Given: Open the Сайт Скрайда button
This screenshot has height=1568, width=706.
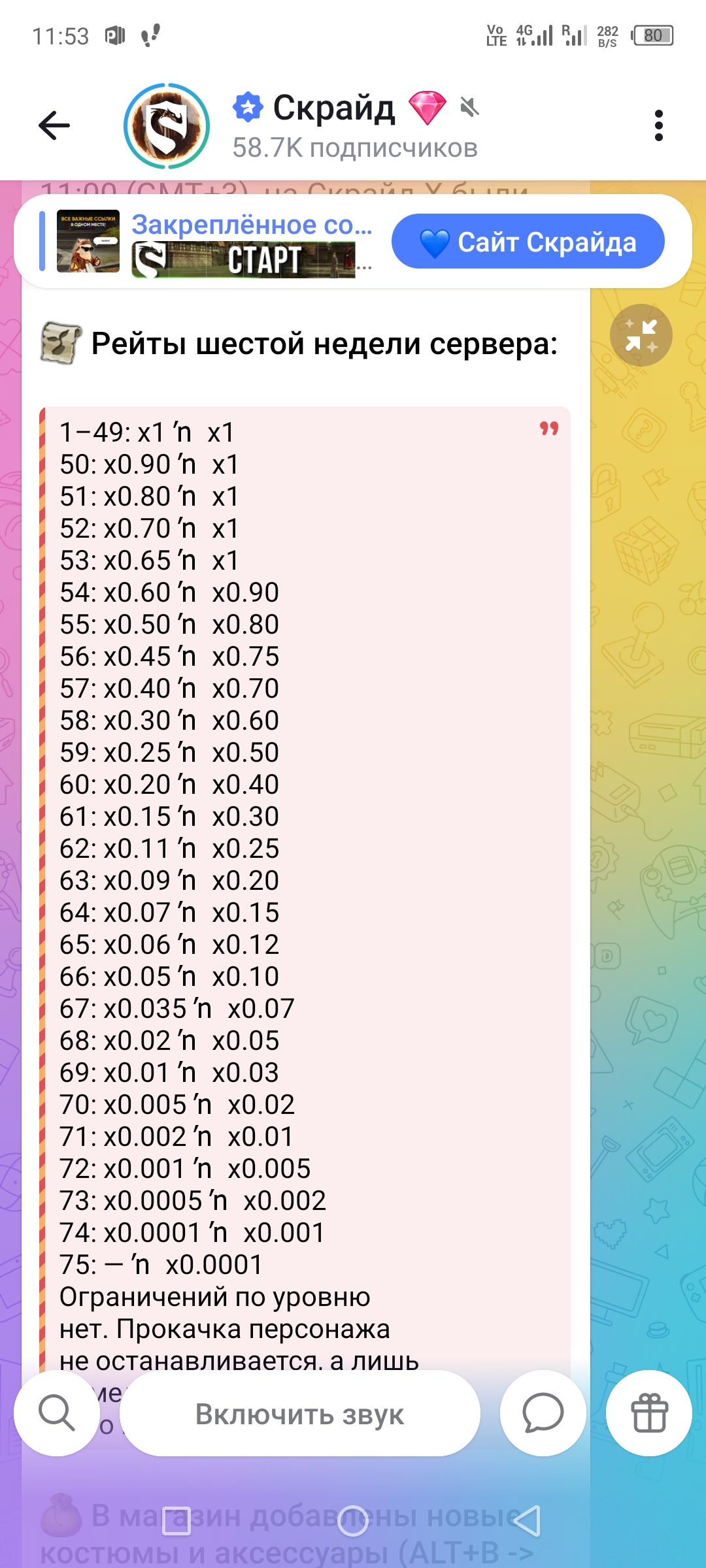Looking at the screenshot, I should point(528,240).
